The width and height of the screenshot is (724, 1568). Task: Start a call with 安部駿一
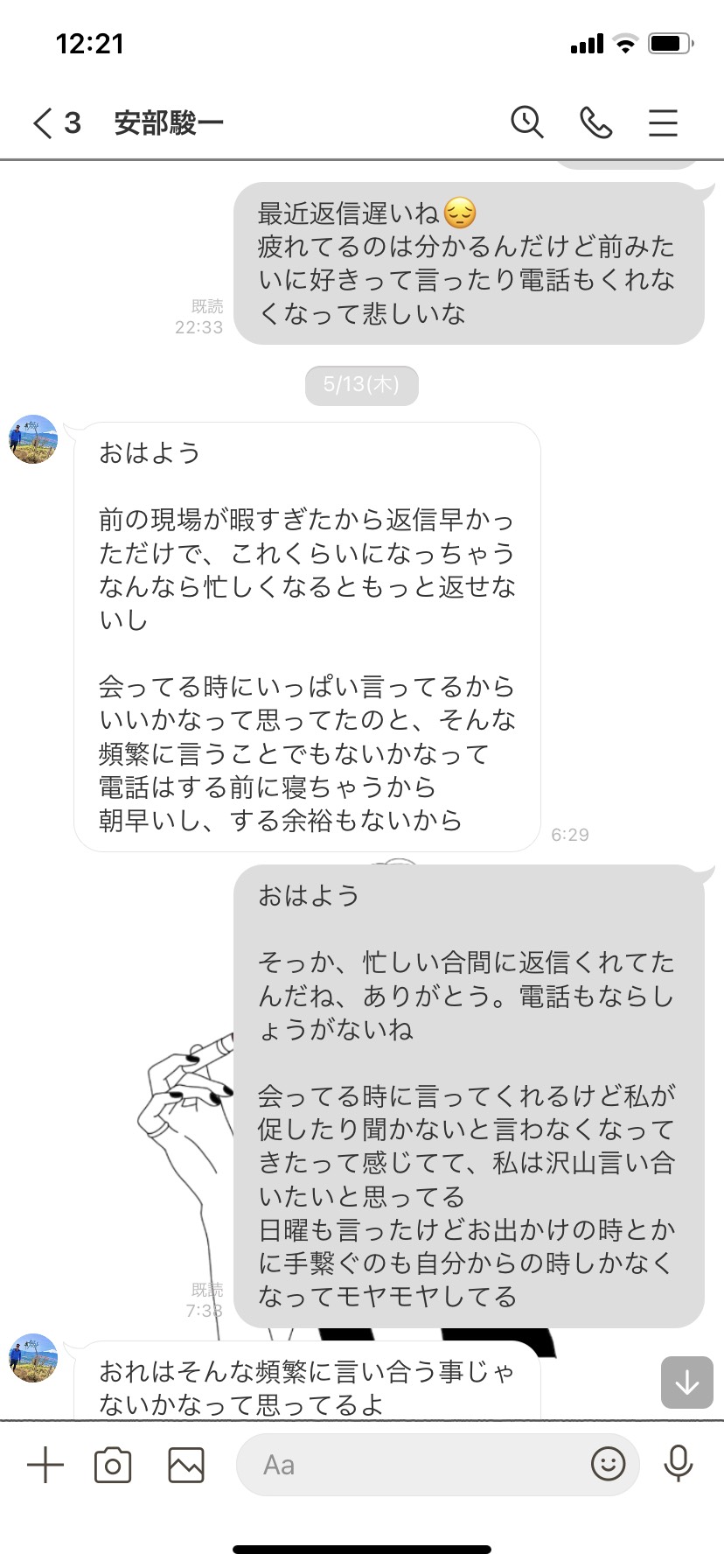595,122
